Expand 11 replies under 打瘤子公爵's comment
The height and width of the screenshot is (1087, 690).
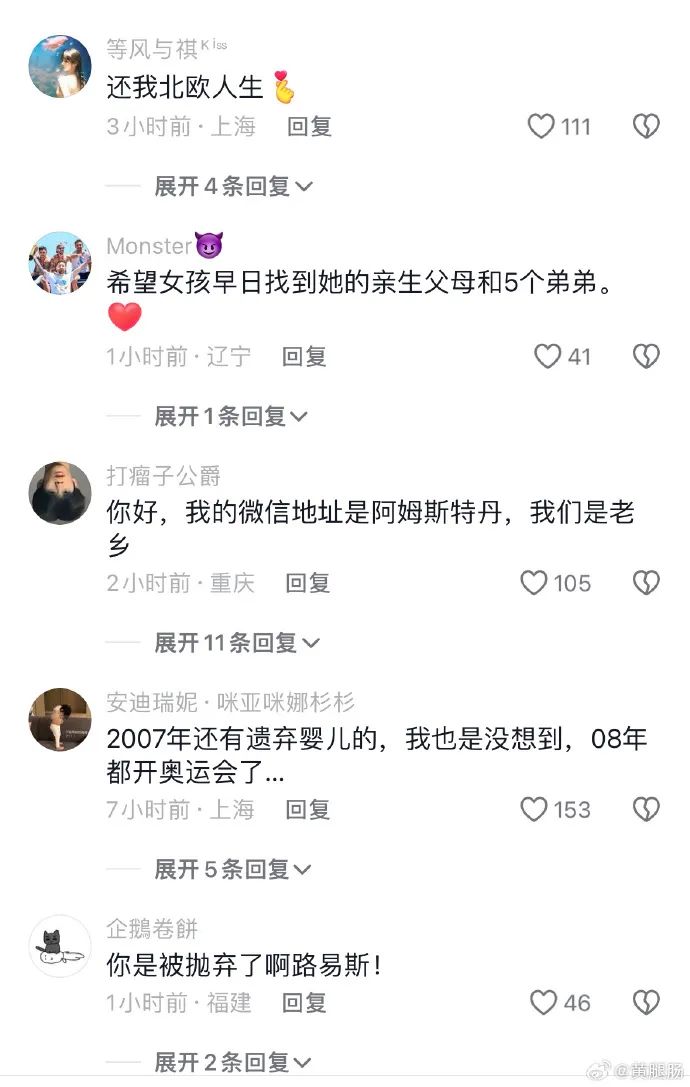point(236,643)
